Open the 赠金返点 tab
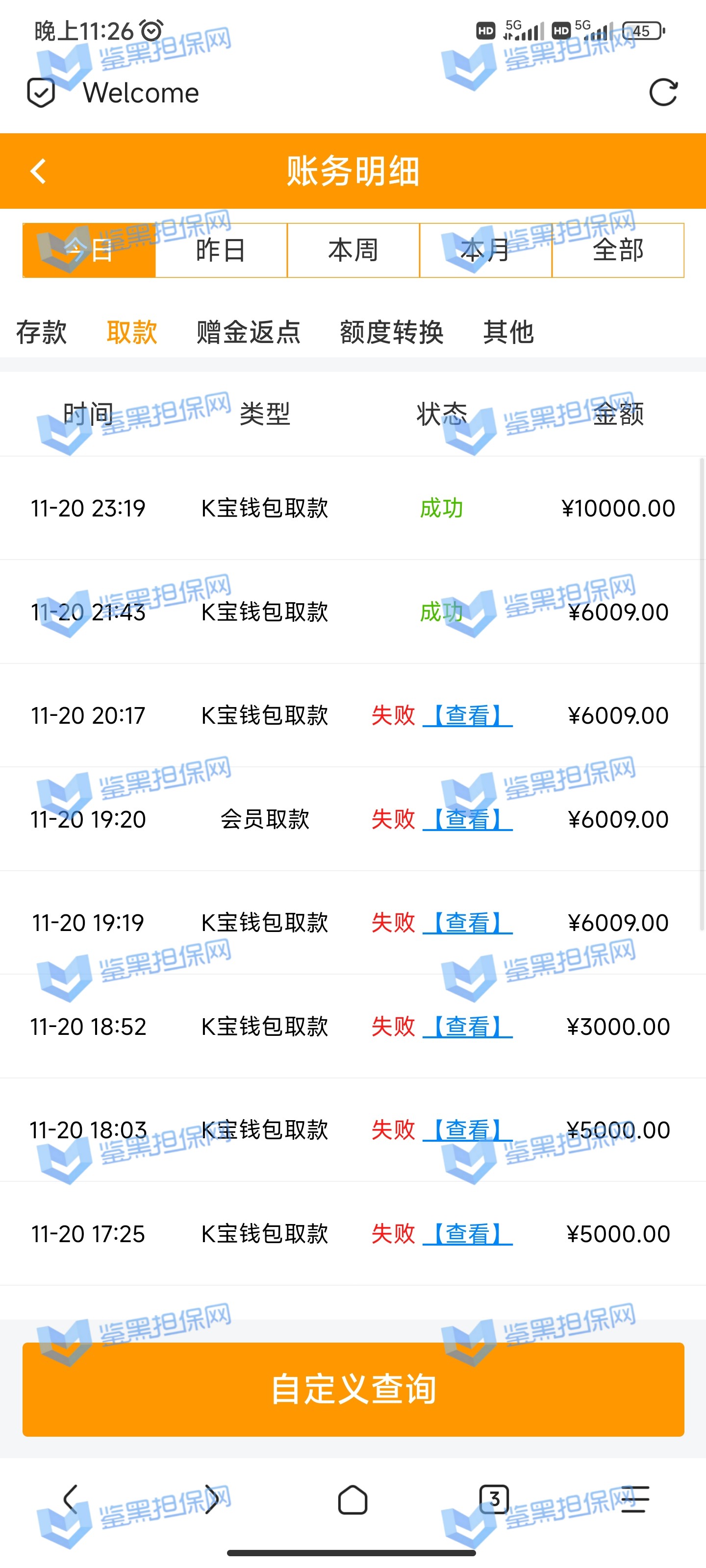Viewport: 706px width, 1568px height. pos(249,332)
